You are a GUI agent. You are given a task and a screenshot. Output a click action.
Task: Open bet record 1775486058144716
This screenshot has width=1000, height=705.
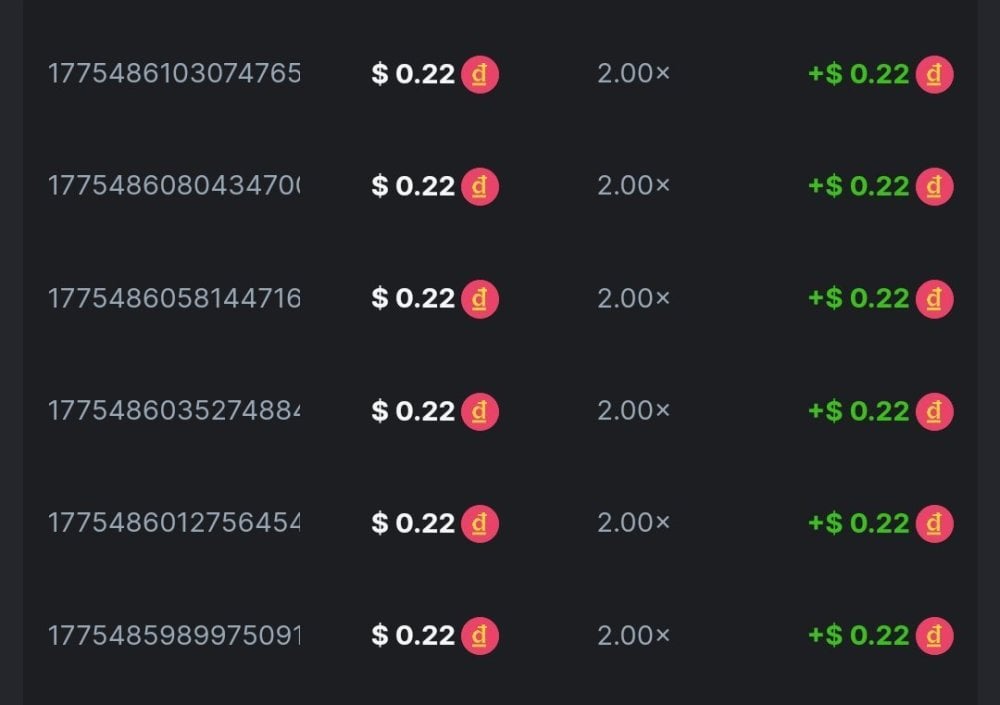pyautogui.click(x=174, y=298)
